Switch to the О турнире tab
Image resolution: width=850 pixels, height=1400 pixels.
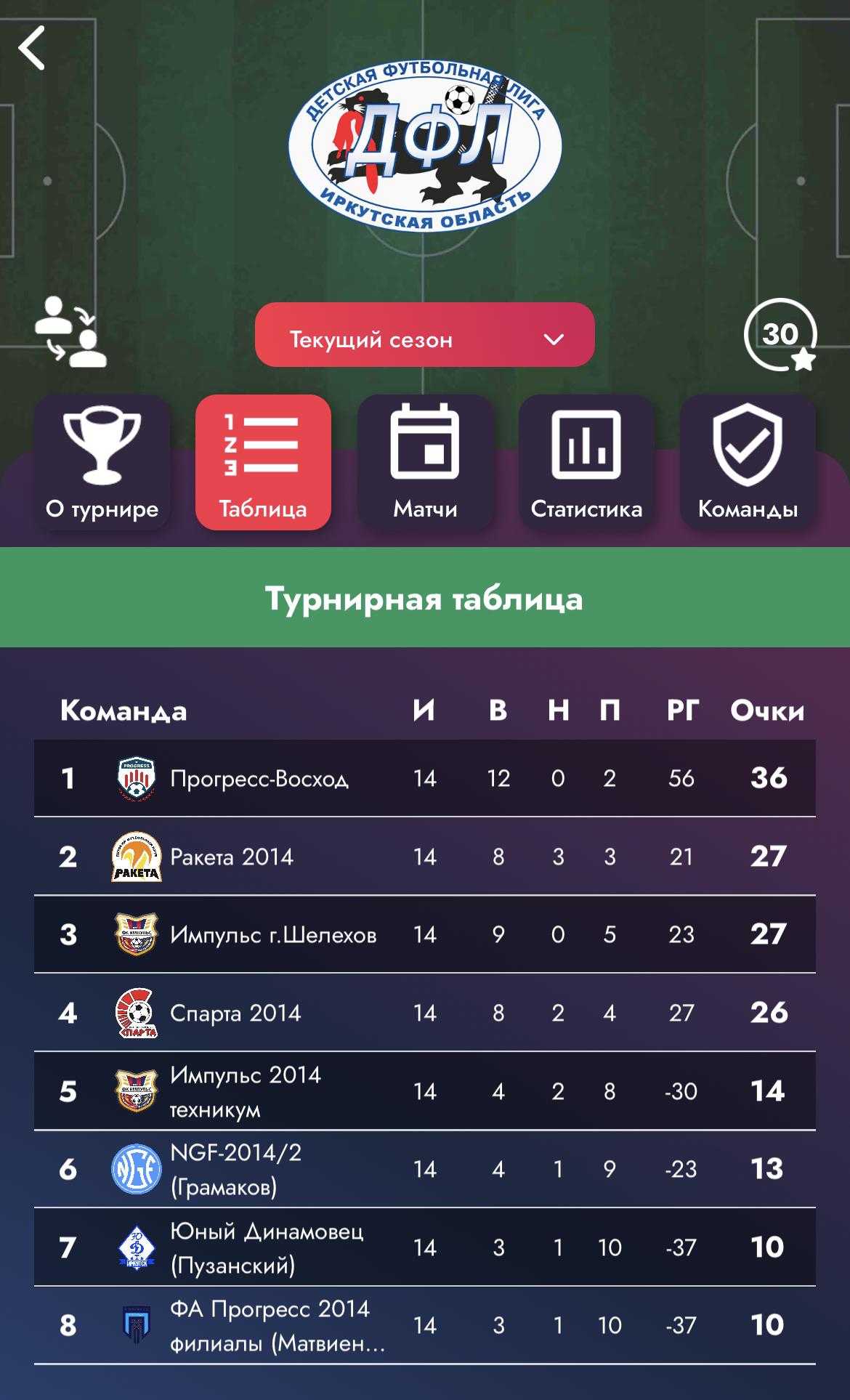pyautogui.click(x=102, y=463)
